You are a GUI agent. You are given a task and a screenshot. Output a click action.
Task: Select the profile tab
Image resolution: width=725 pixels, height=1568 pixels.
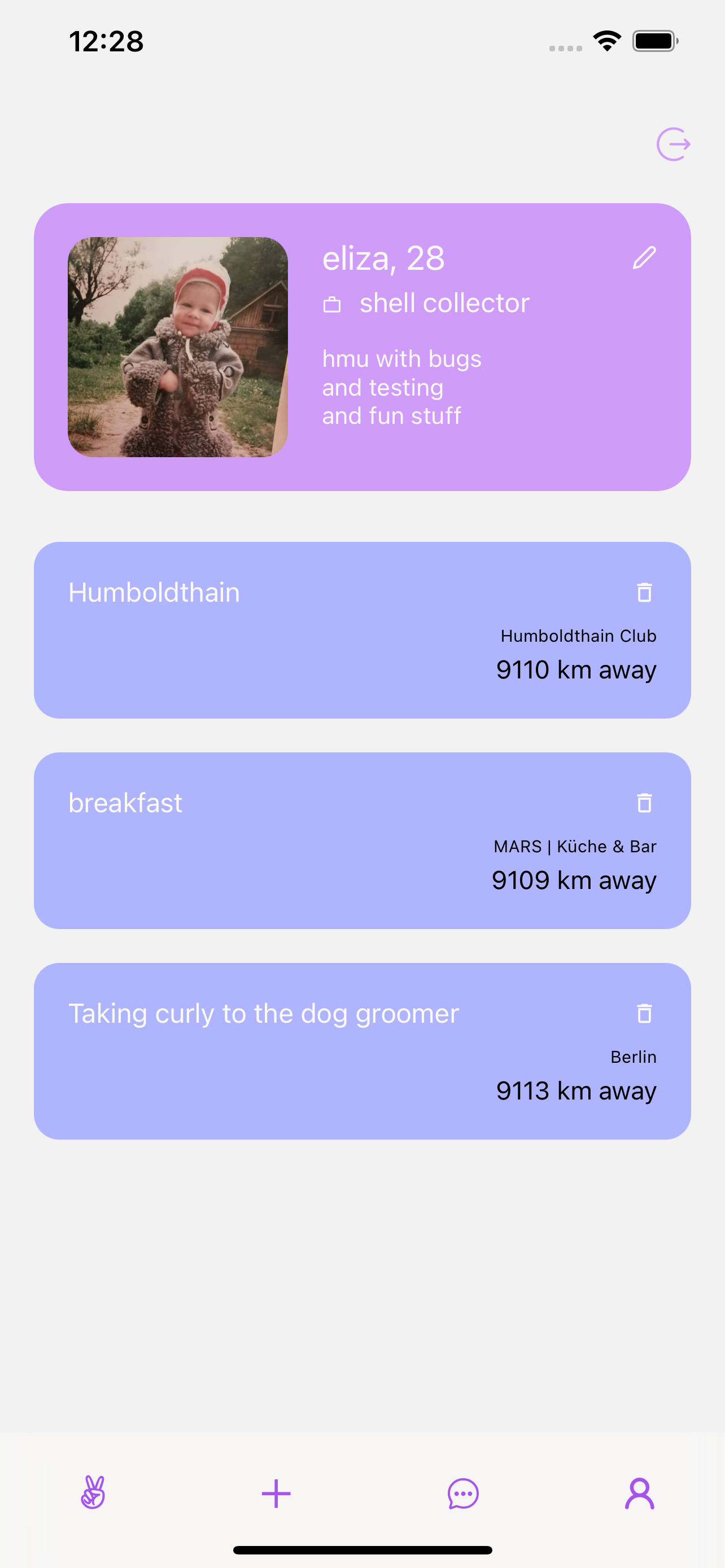639,1493
